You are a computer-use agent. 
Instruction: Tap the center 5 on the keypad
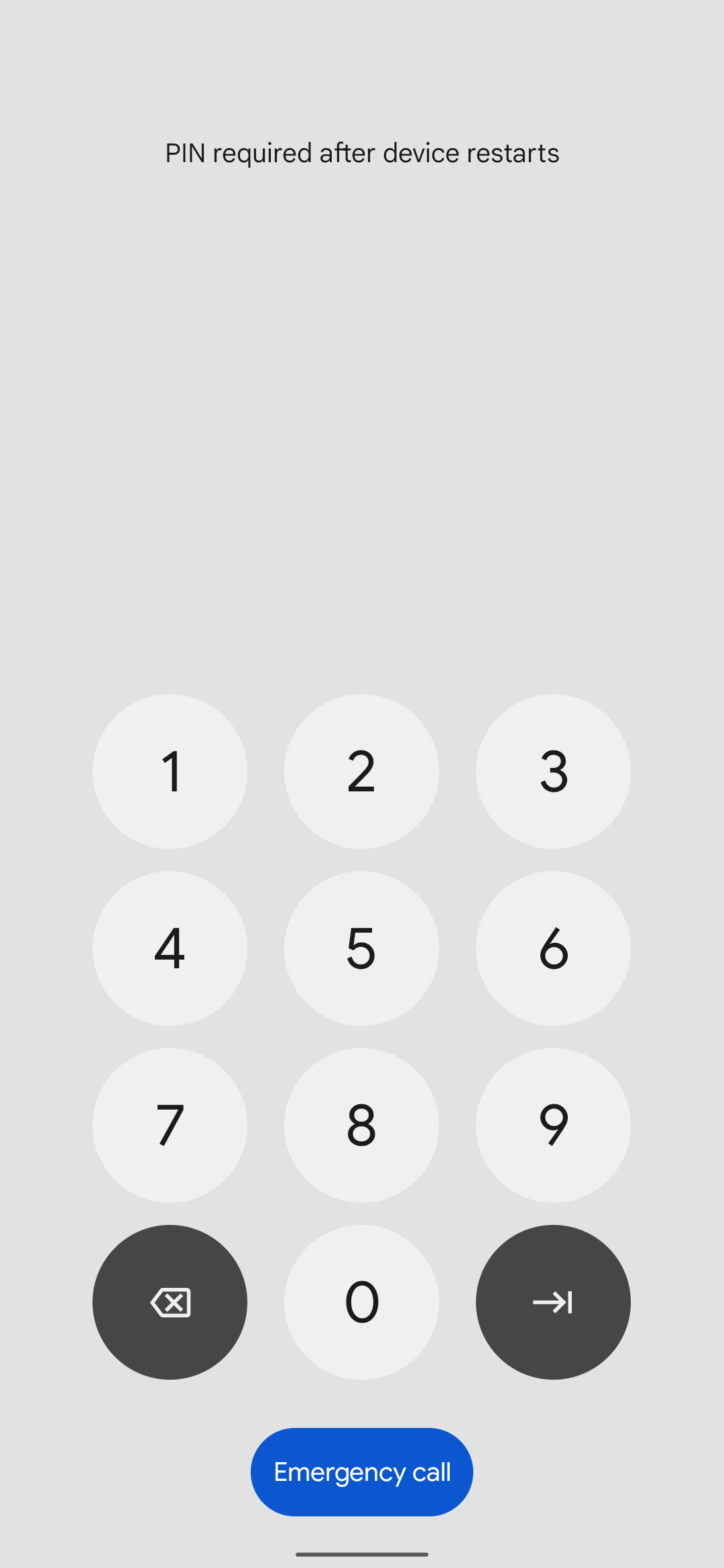point(361,948)
